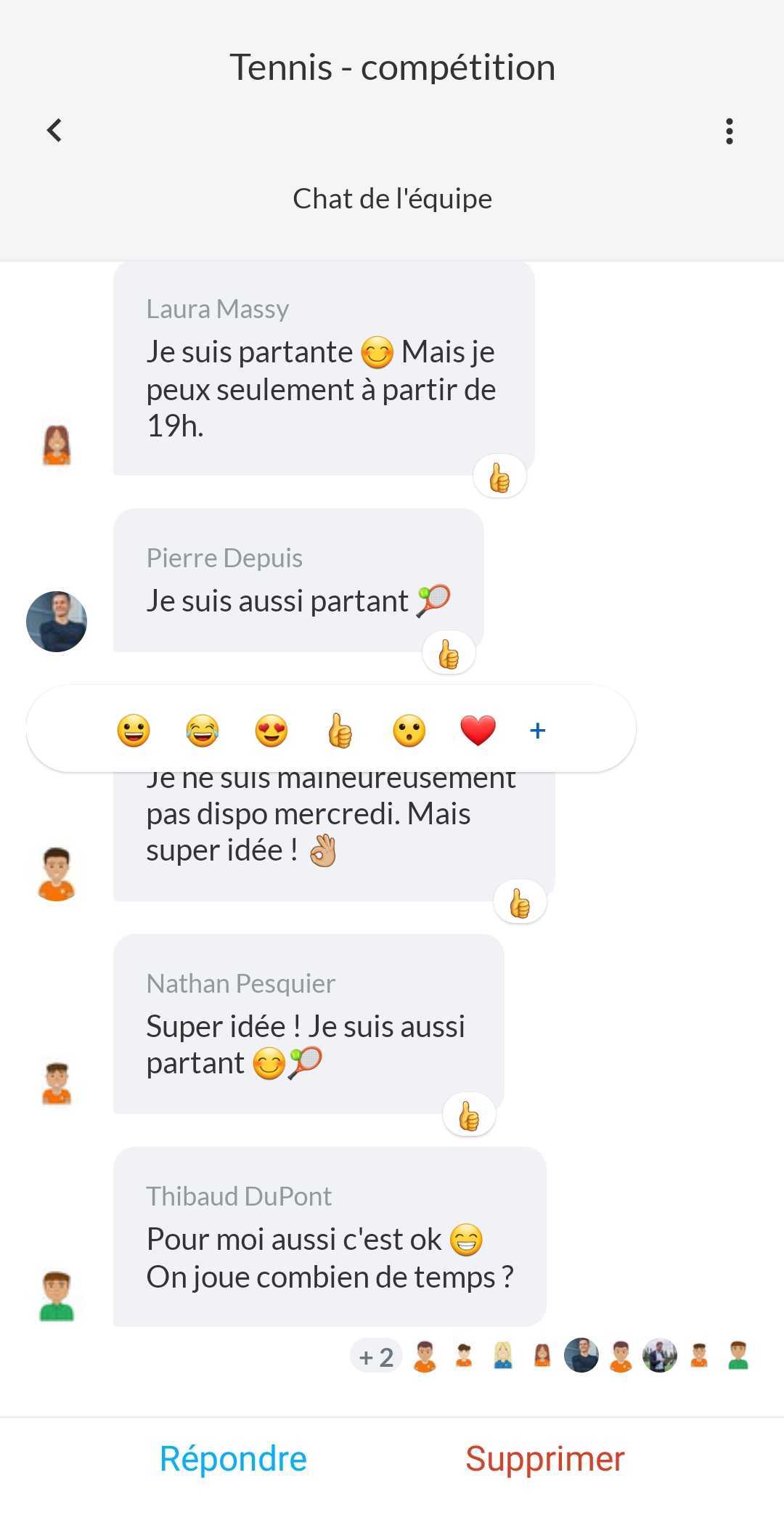View thumbs up reaction on Nathan Pesquier's message
Screen dimensions: 784x1536
click(469, 1115)
